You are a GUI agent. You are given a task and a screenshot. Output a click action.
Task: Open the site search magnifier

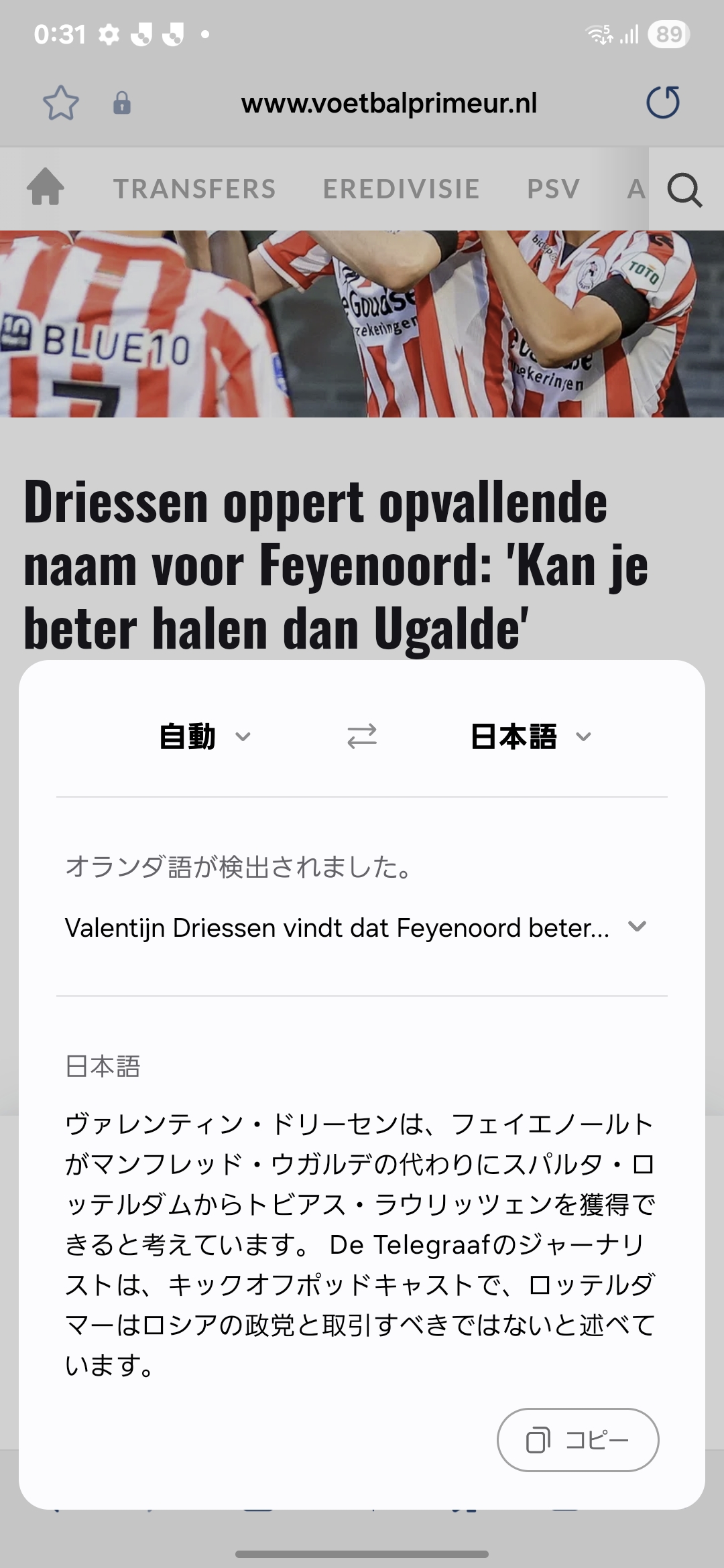[x=684, y=190]
